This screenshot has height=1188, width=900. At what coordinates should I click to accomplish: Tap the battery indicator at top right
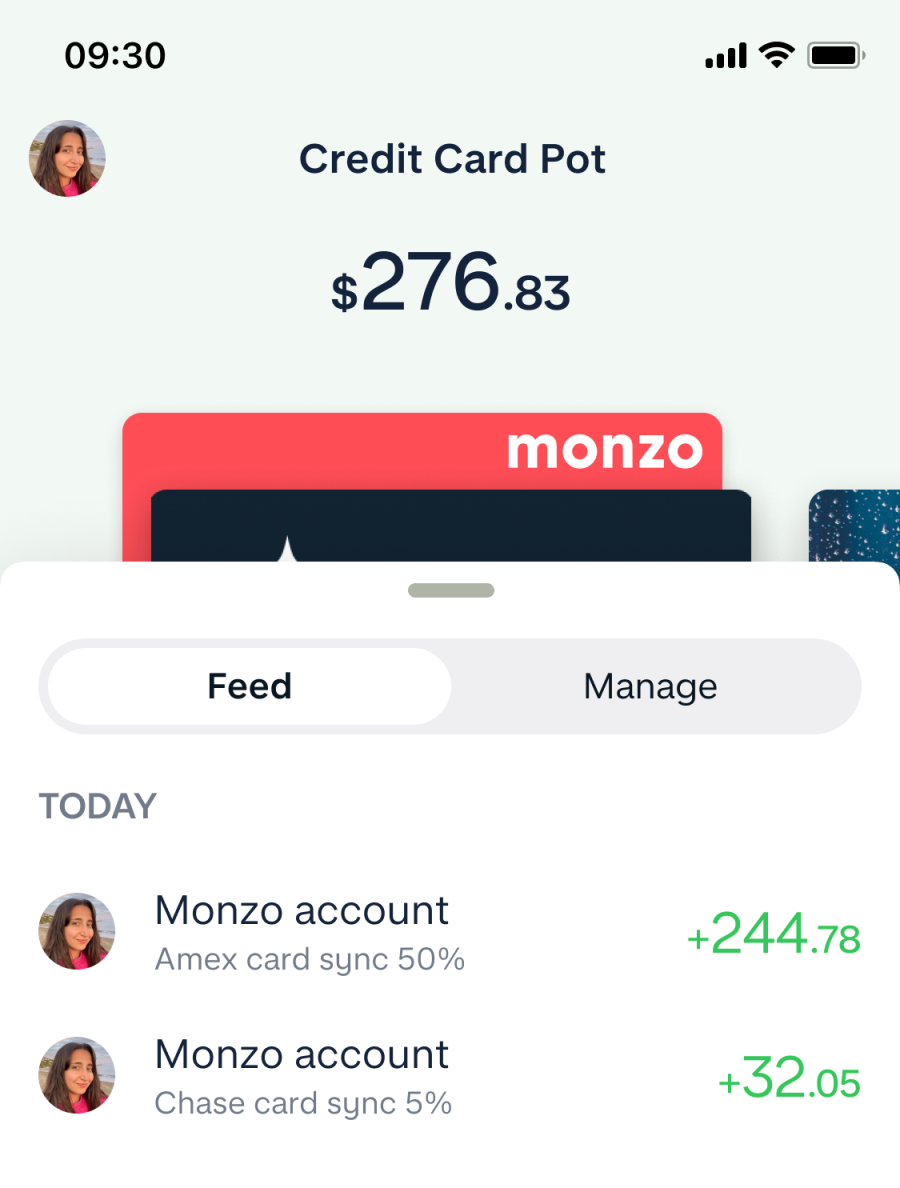pyautogui.click(x=835, y=55)
